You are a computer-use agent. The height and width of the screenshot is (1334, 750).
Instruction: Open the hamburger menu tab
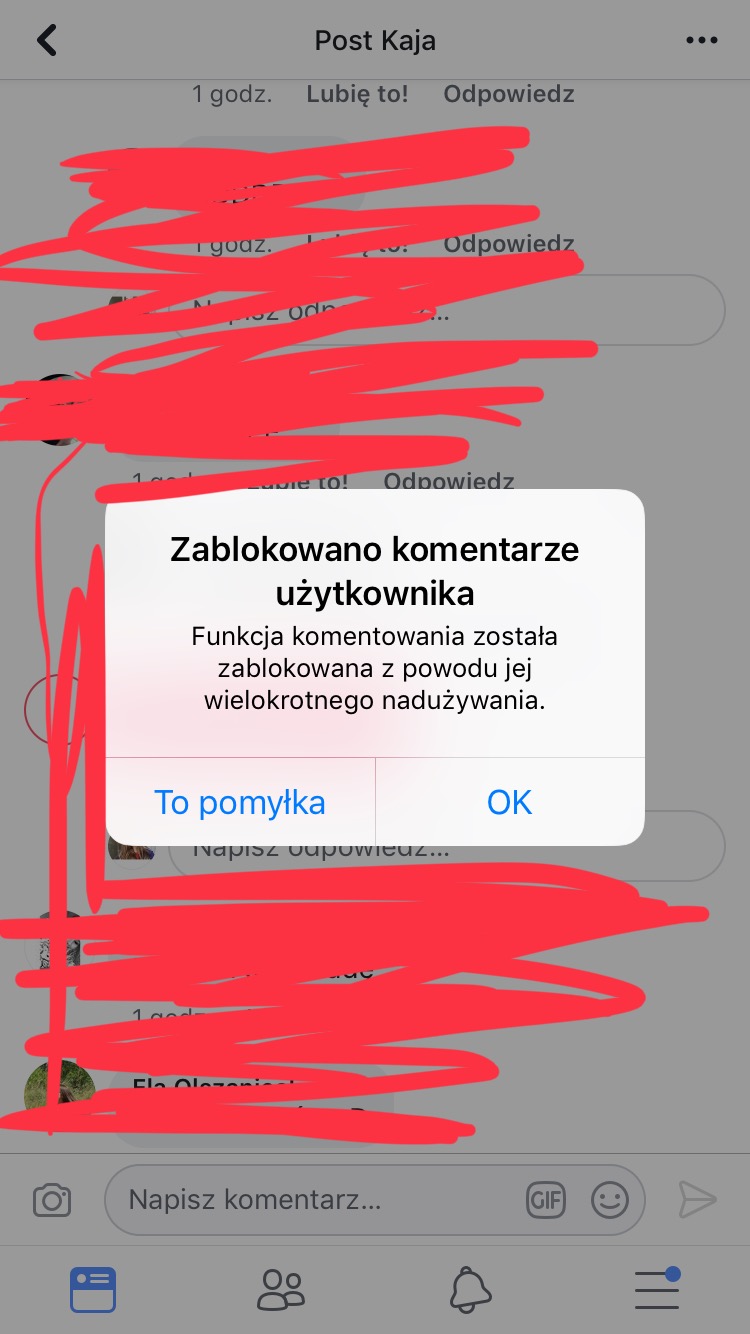pos(658,1289)
